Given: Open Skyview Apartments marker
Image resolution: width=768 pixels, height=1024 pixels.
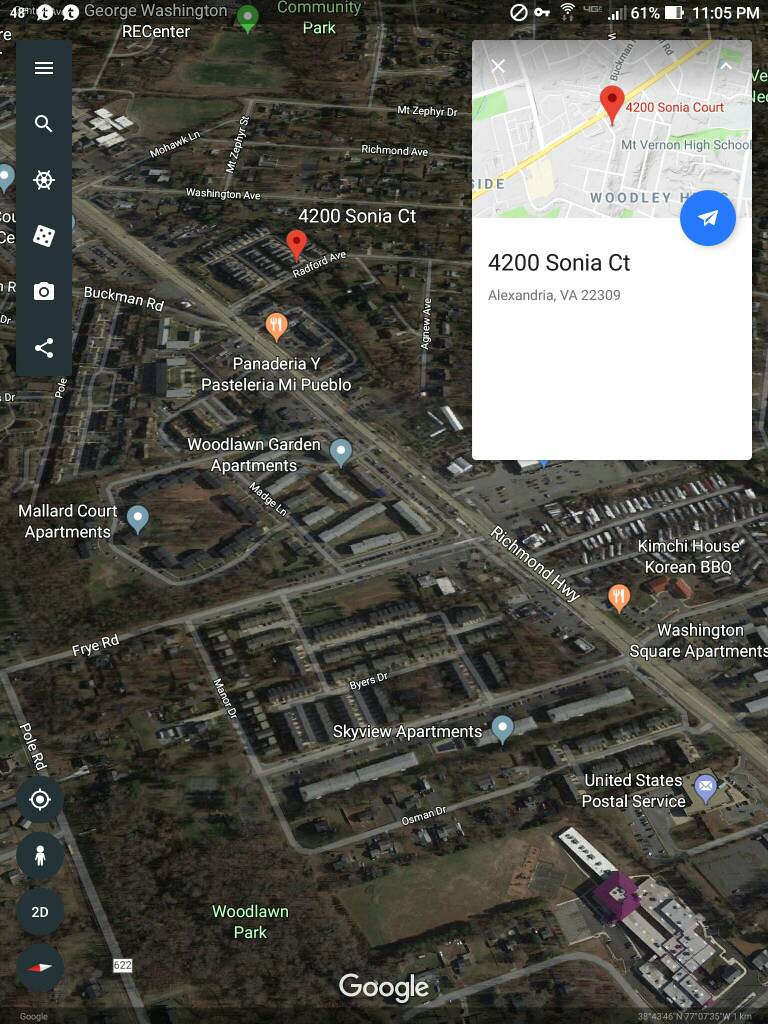Looking at the screenshot, I should 502,729.
